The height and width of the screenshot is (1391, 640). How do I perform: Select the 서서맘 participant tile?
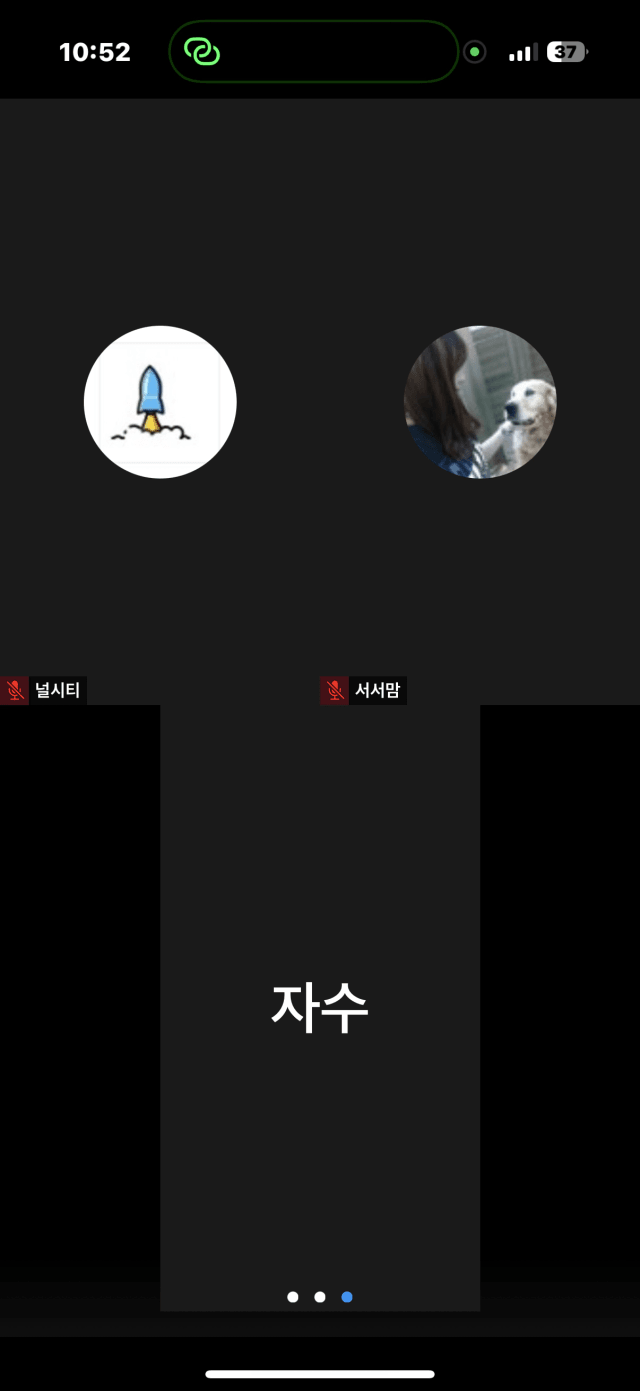pos(480,402)
